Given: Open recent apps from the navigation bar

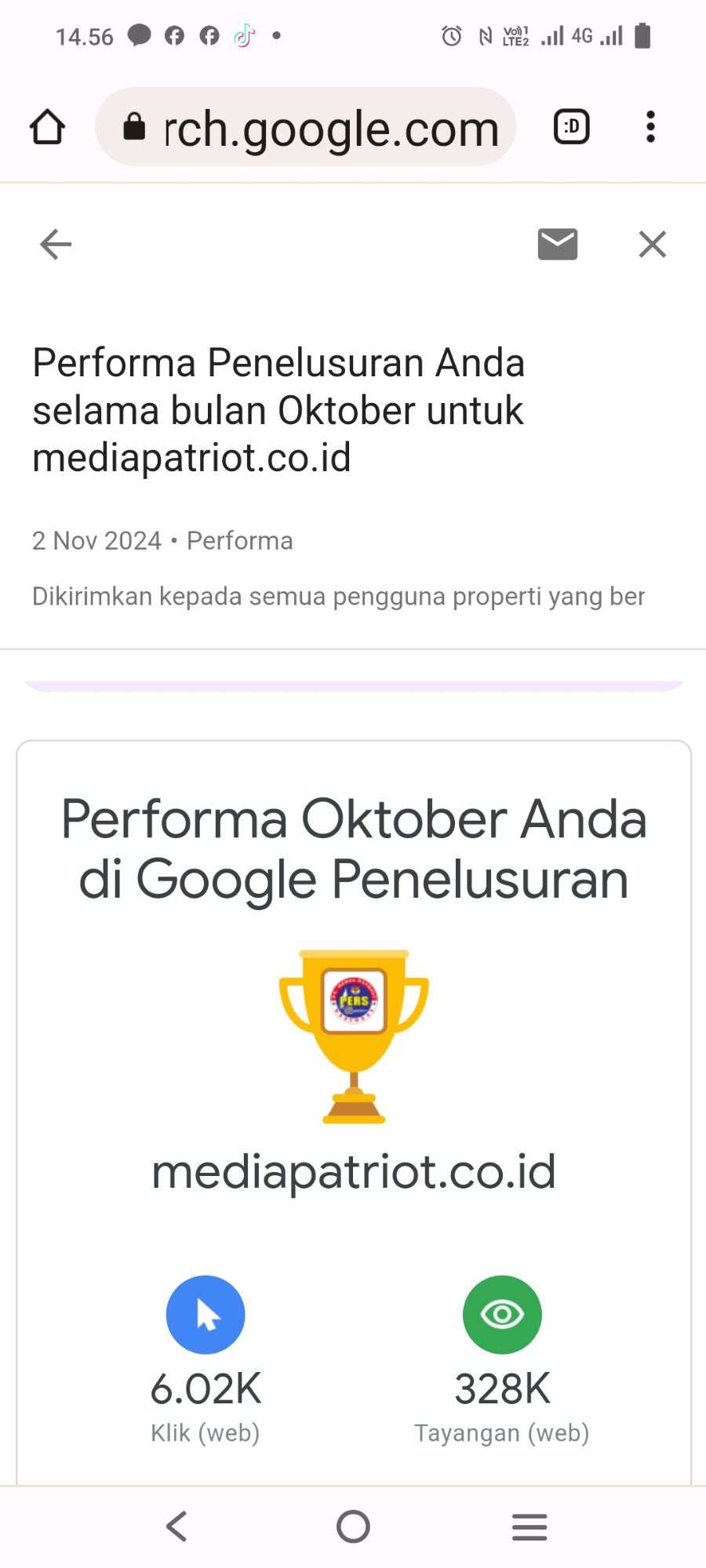Looking at the screenshot, I should [529, 1526].
